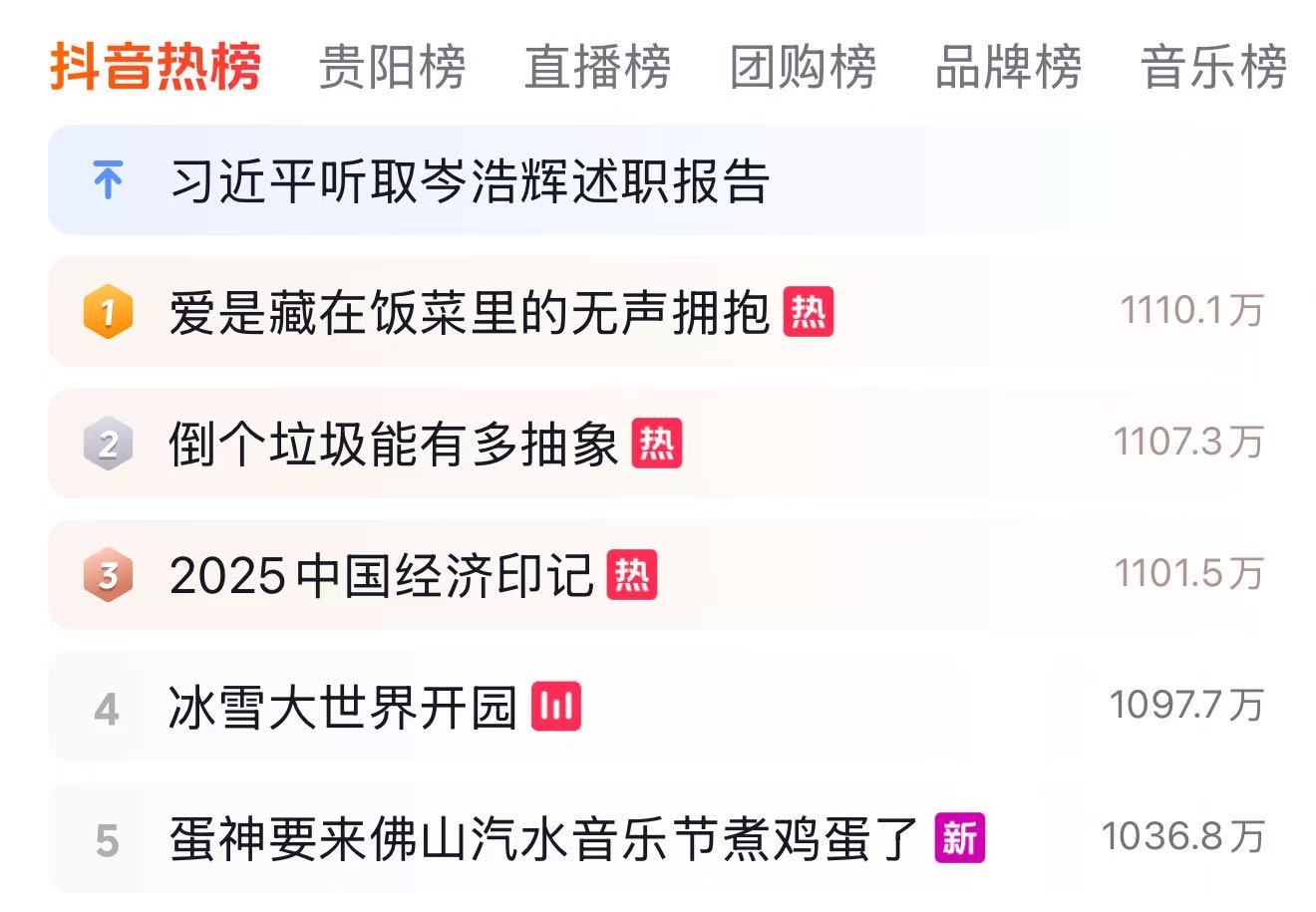Switch to the 音乐榜 tab
This screenshot has height=912, width=1316.
[1213, 68]
